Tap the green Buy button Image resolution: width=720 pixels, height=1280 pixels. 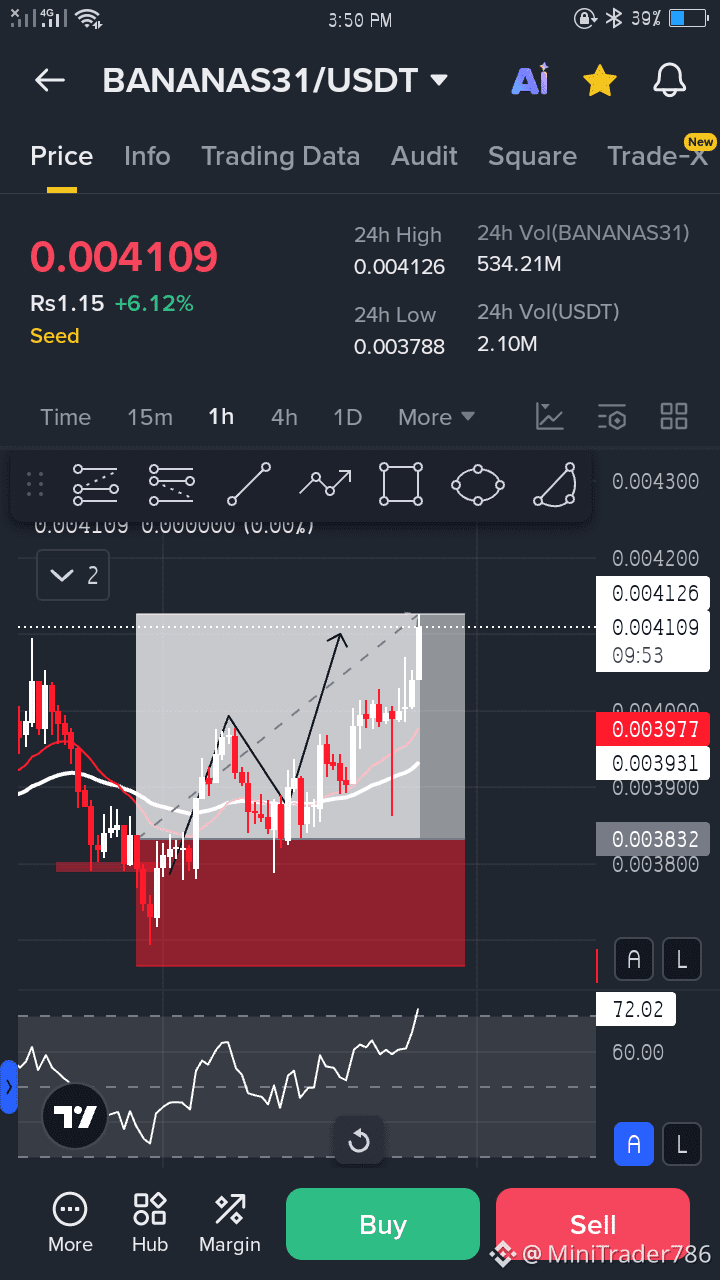pos(383,1224)
